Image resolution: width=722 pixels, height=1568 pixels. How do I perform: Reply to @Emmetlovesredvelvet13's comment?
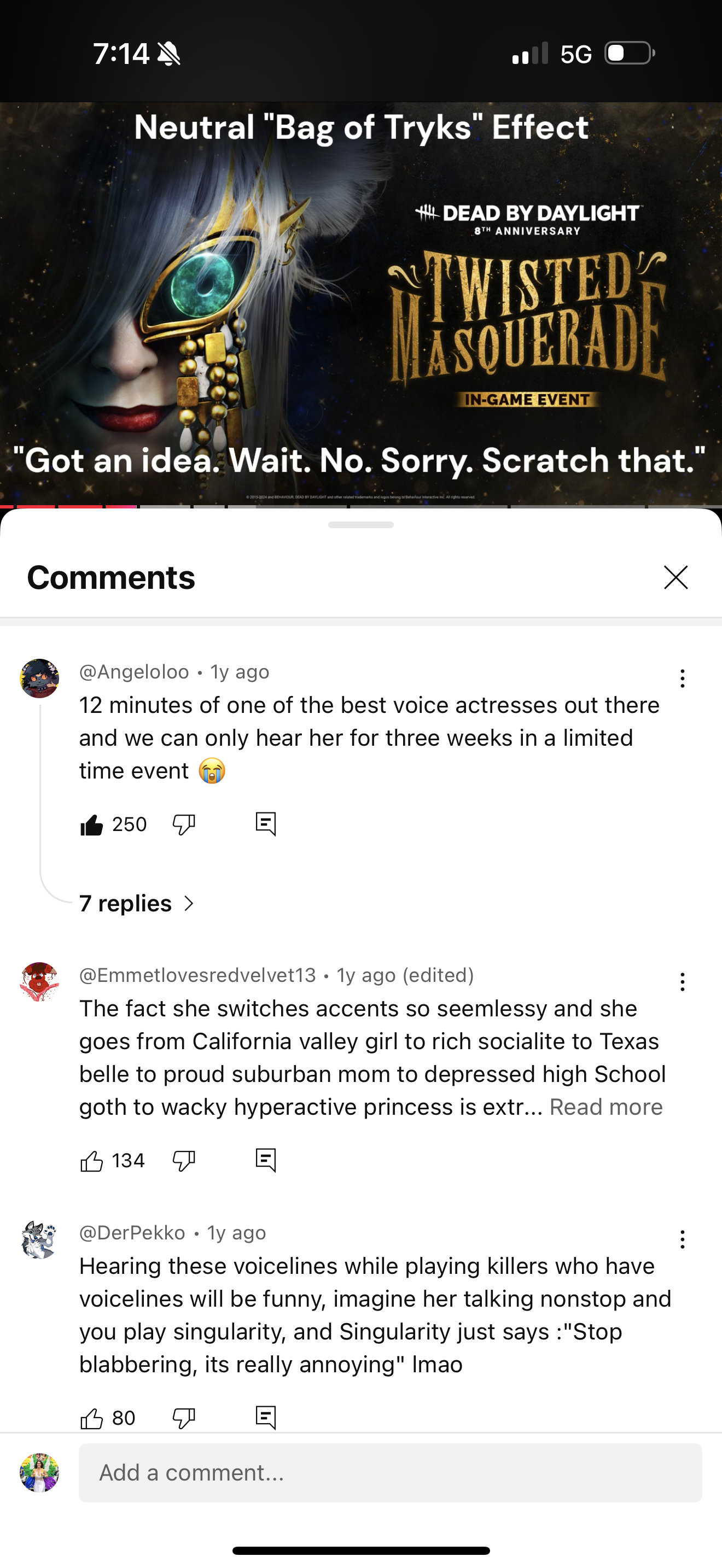[265, 1160]
